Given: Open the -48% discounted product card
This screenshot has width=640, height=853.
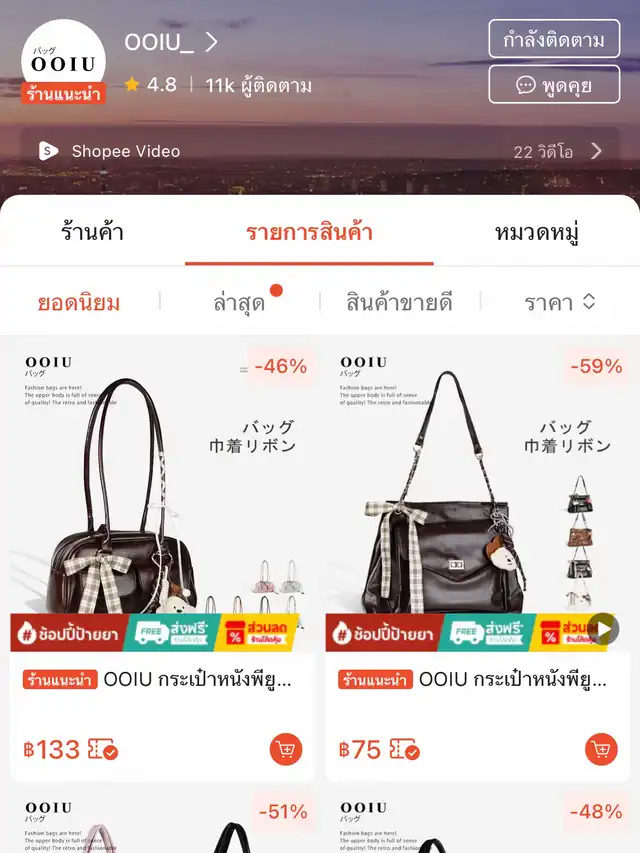Looking at the screenshot, I should click(x=476, y=823).
